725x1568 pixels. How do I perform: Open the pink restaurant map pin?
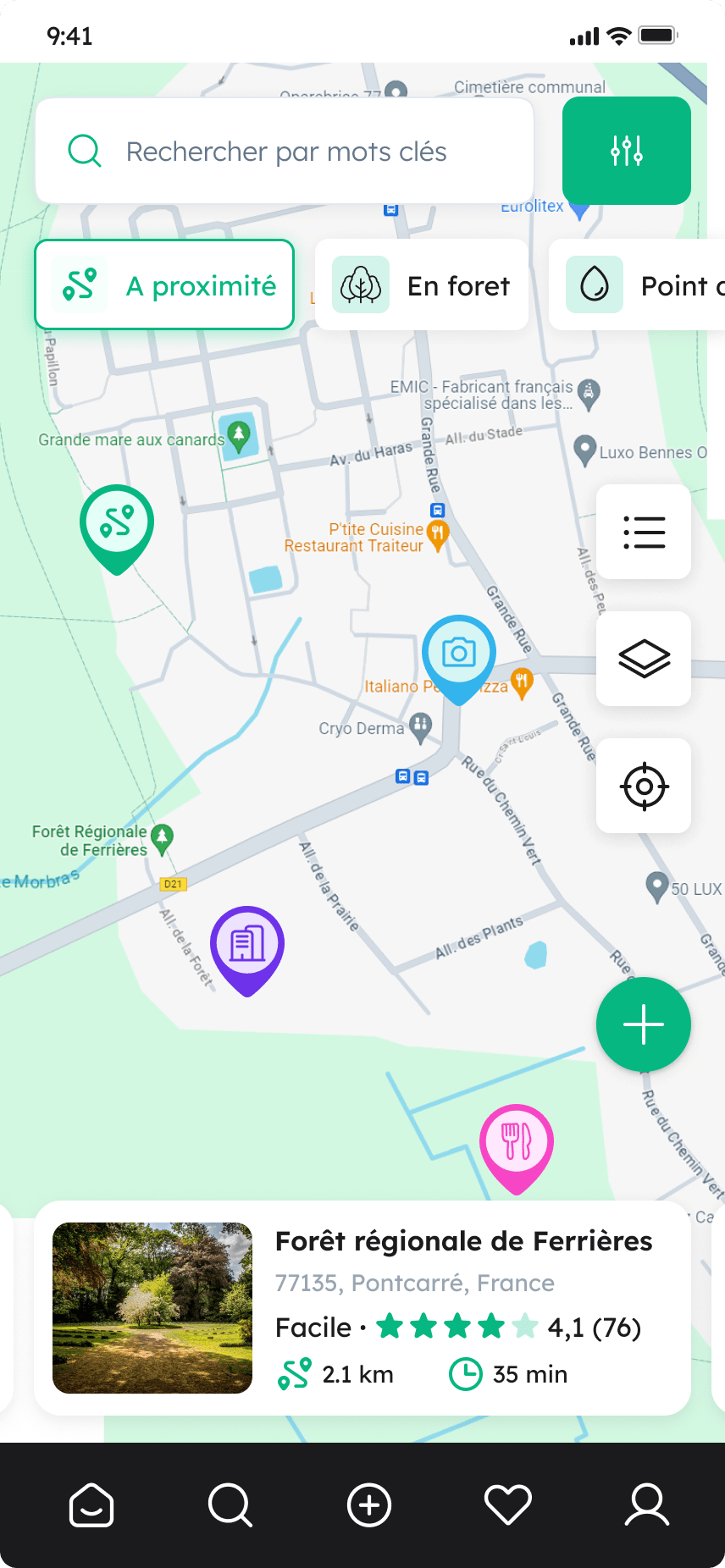pyautogui.click(x=517, y=1142)
